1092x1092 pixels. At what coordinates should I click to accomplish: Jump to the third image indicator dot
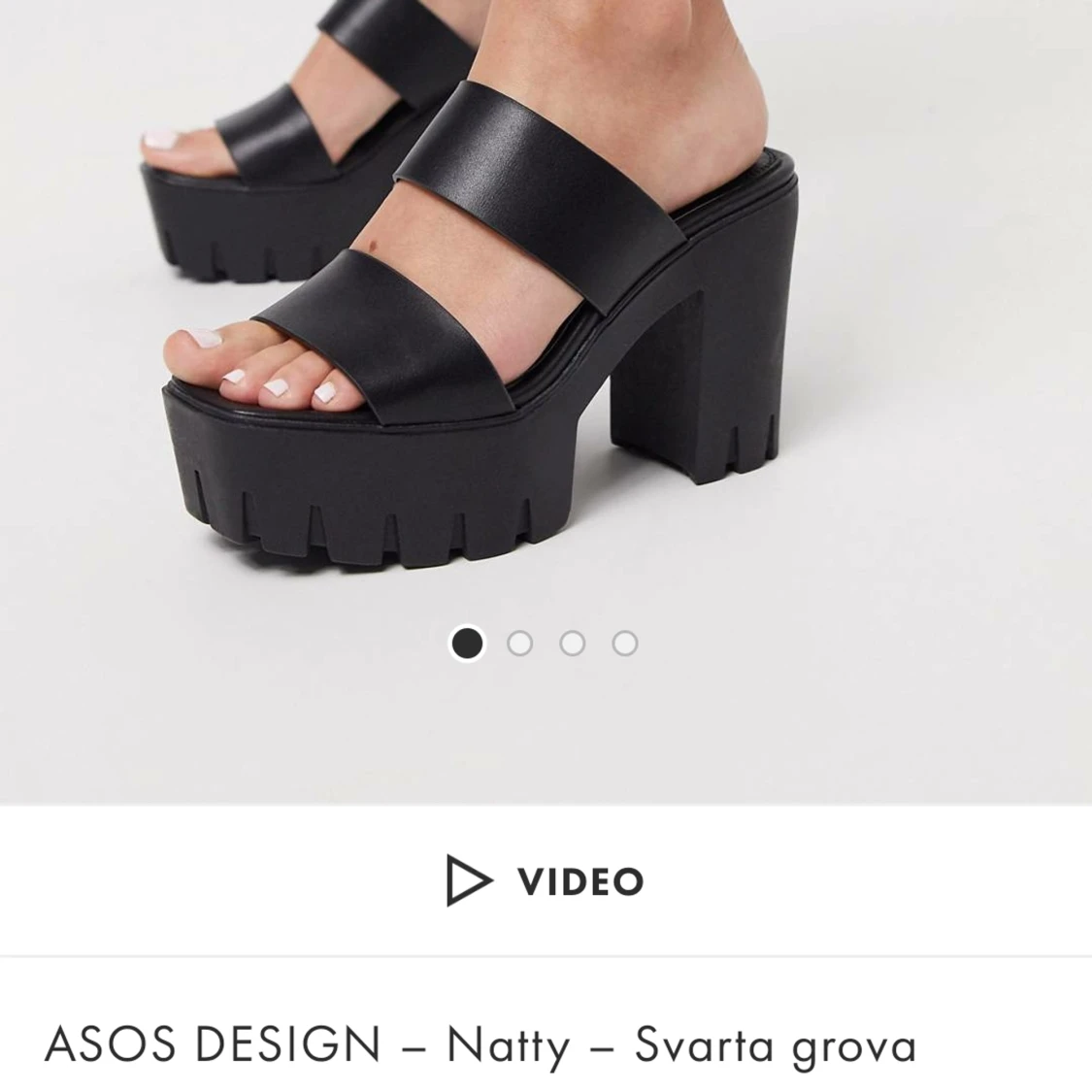coord(573,644)
